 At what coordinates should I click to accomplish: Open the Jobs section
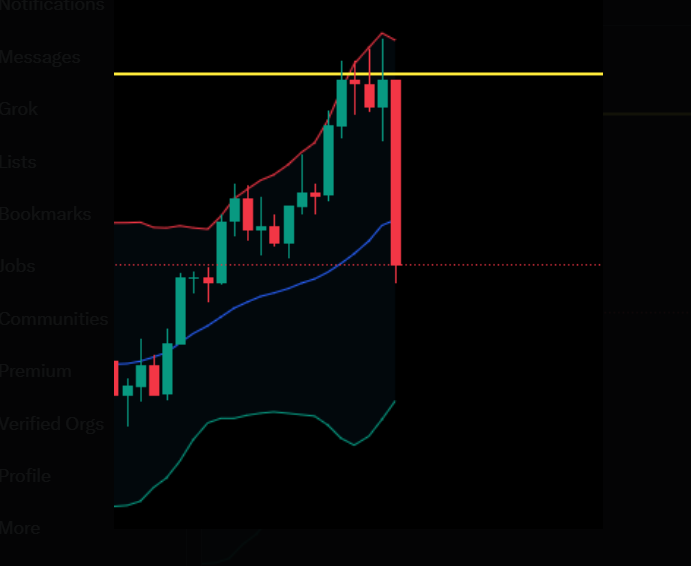coord(20,266)
